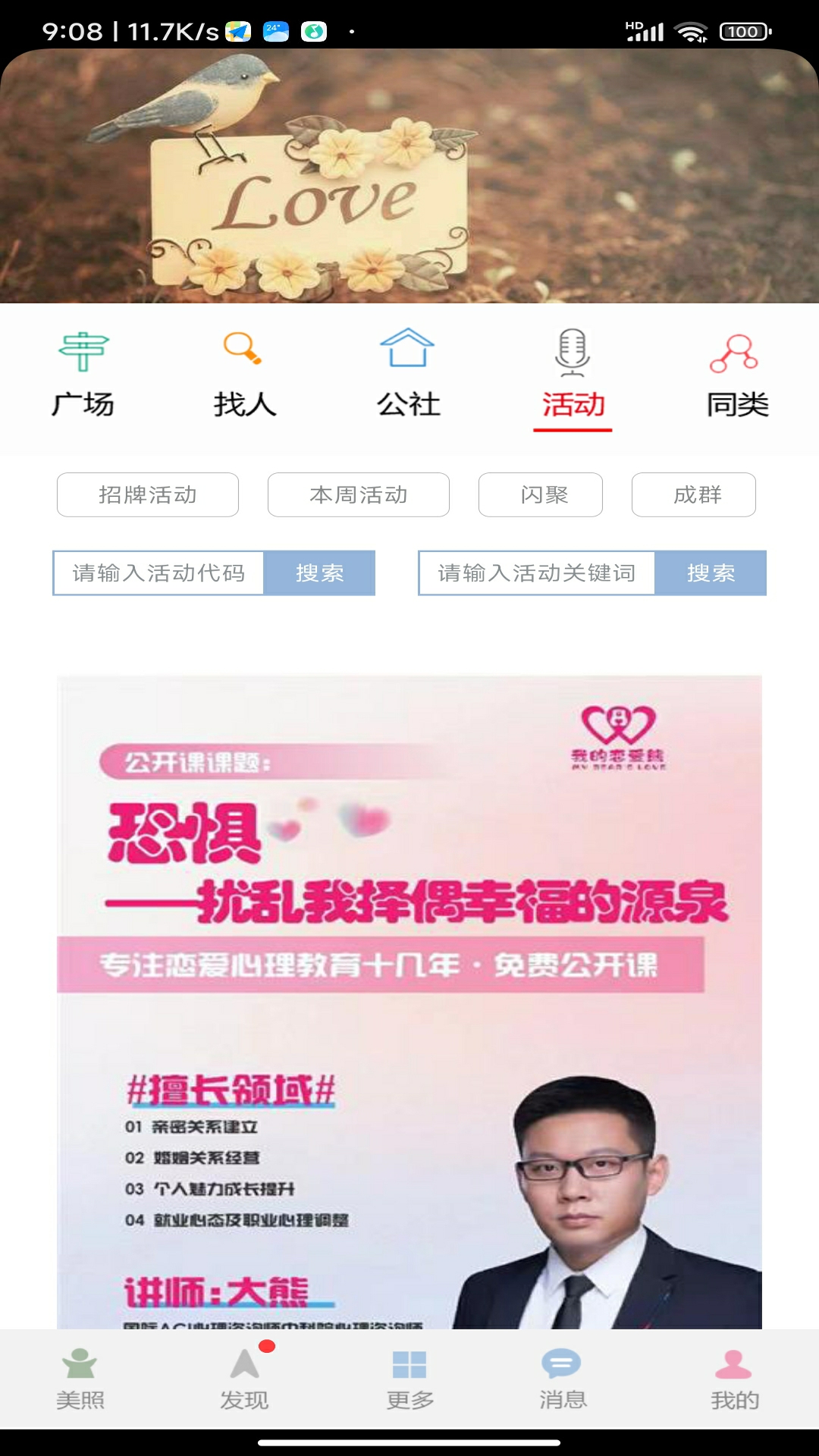Screen dimensions: 819x1456
Task: Filter by 招牌活动
Action: tap(148, 495)
